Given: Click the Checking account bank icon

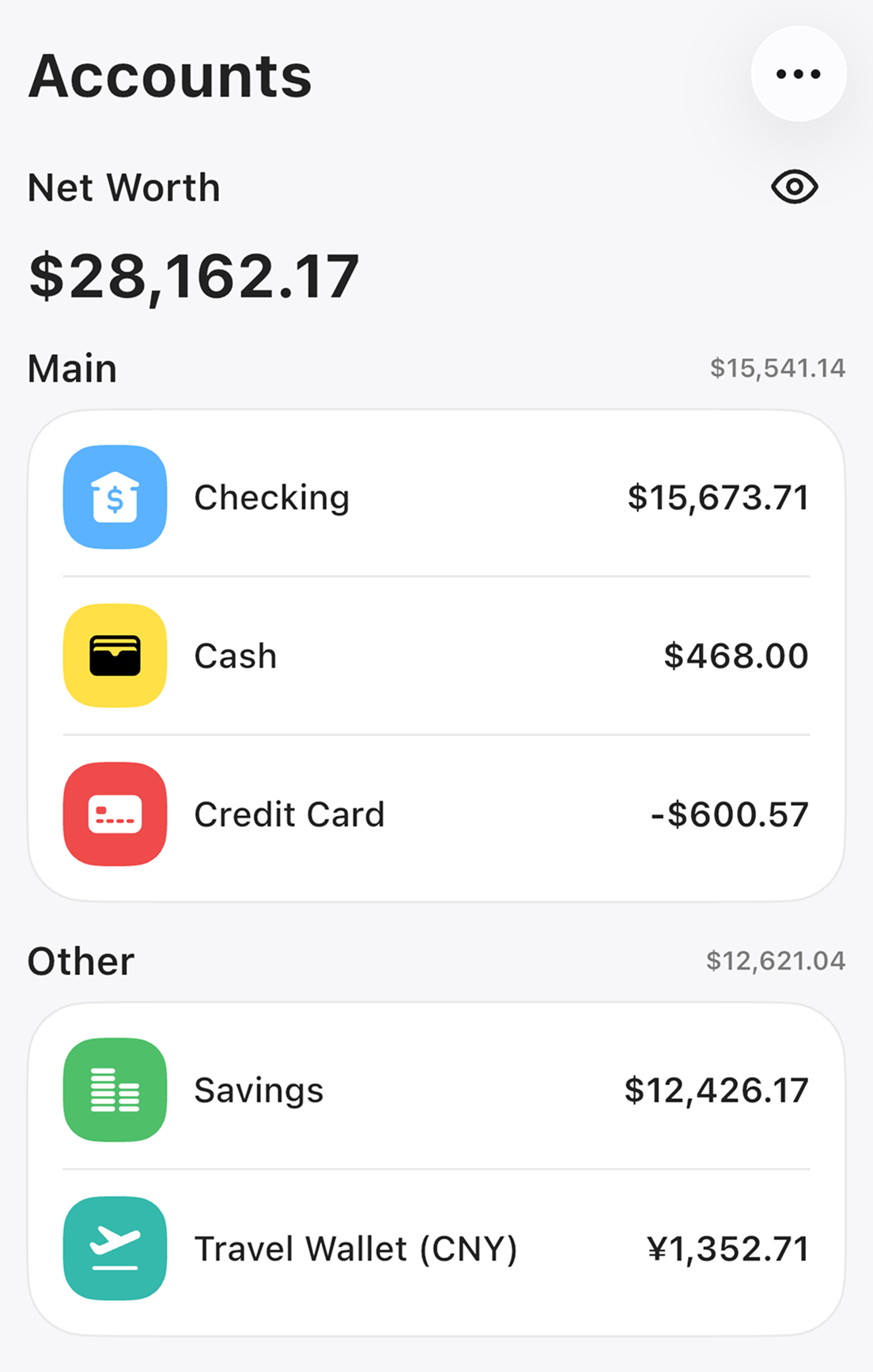Looking at the screenshot, I should click(114, 496).
